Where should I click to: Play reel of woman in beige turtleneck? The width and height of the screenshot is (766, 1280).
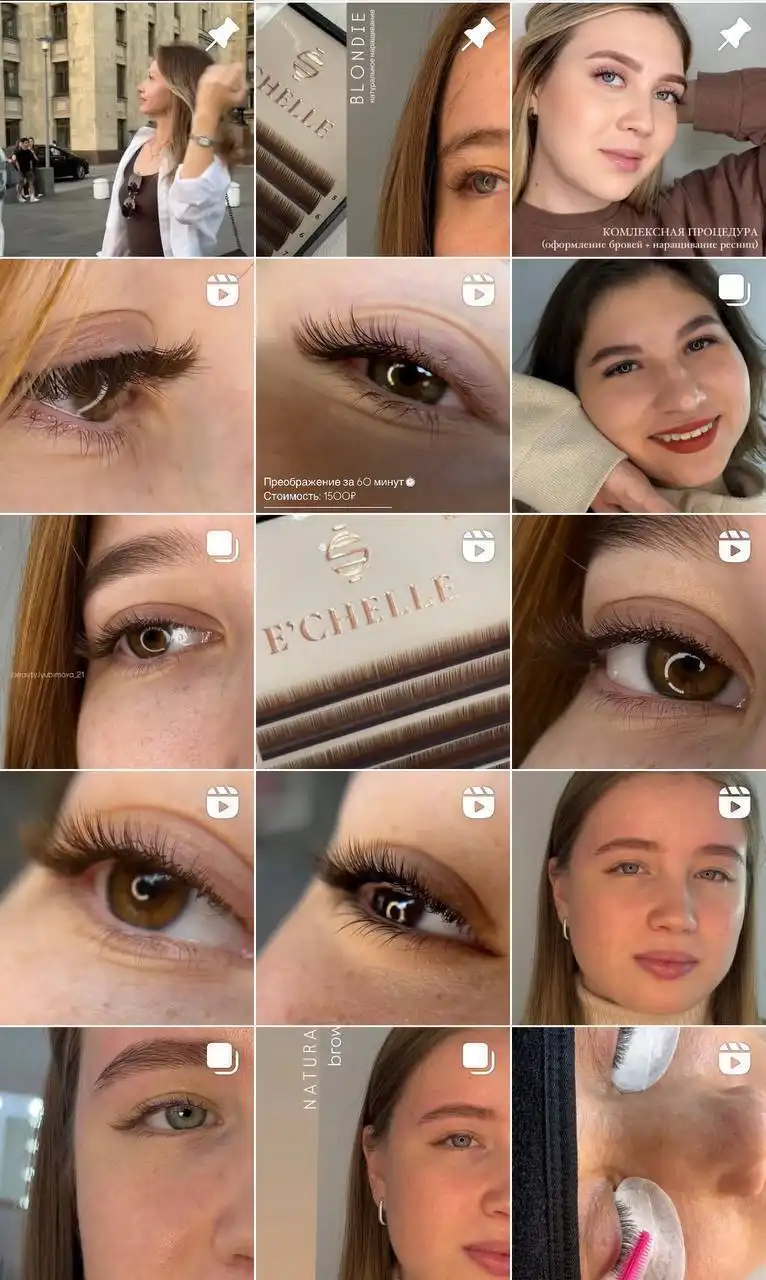pyautogui.click(x=639, y=898)
